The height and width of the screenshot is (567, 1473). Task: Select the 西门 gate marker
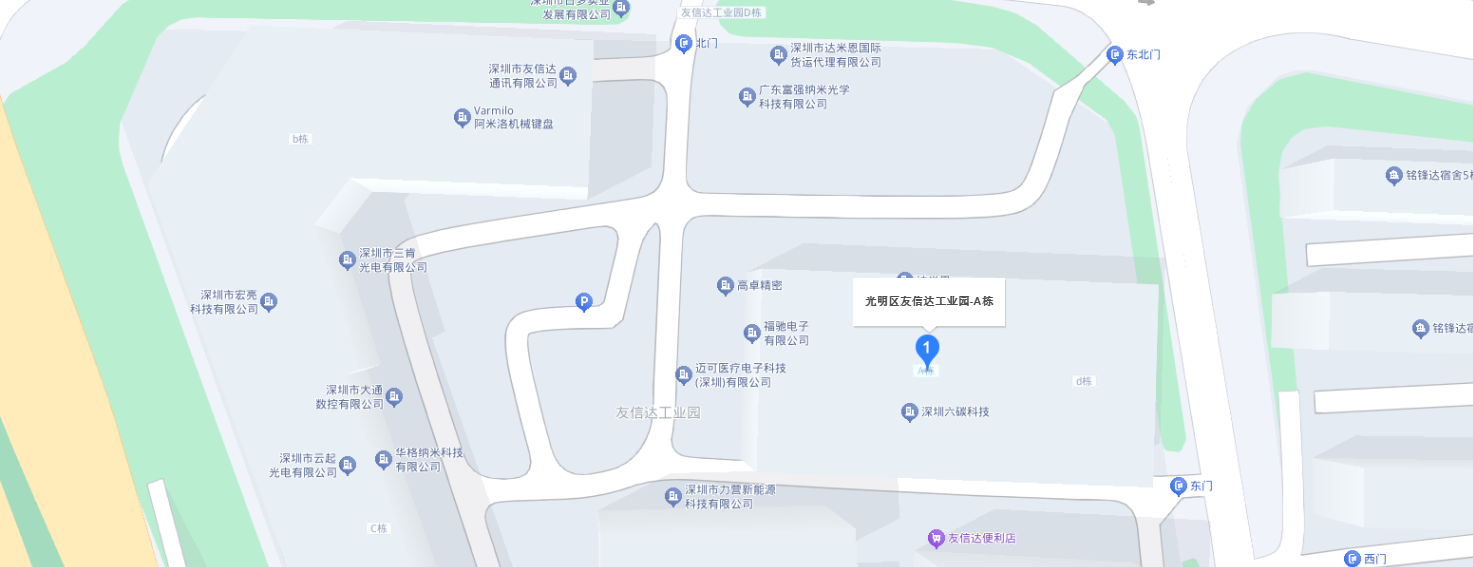pos(1353,559)
